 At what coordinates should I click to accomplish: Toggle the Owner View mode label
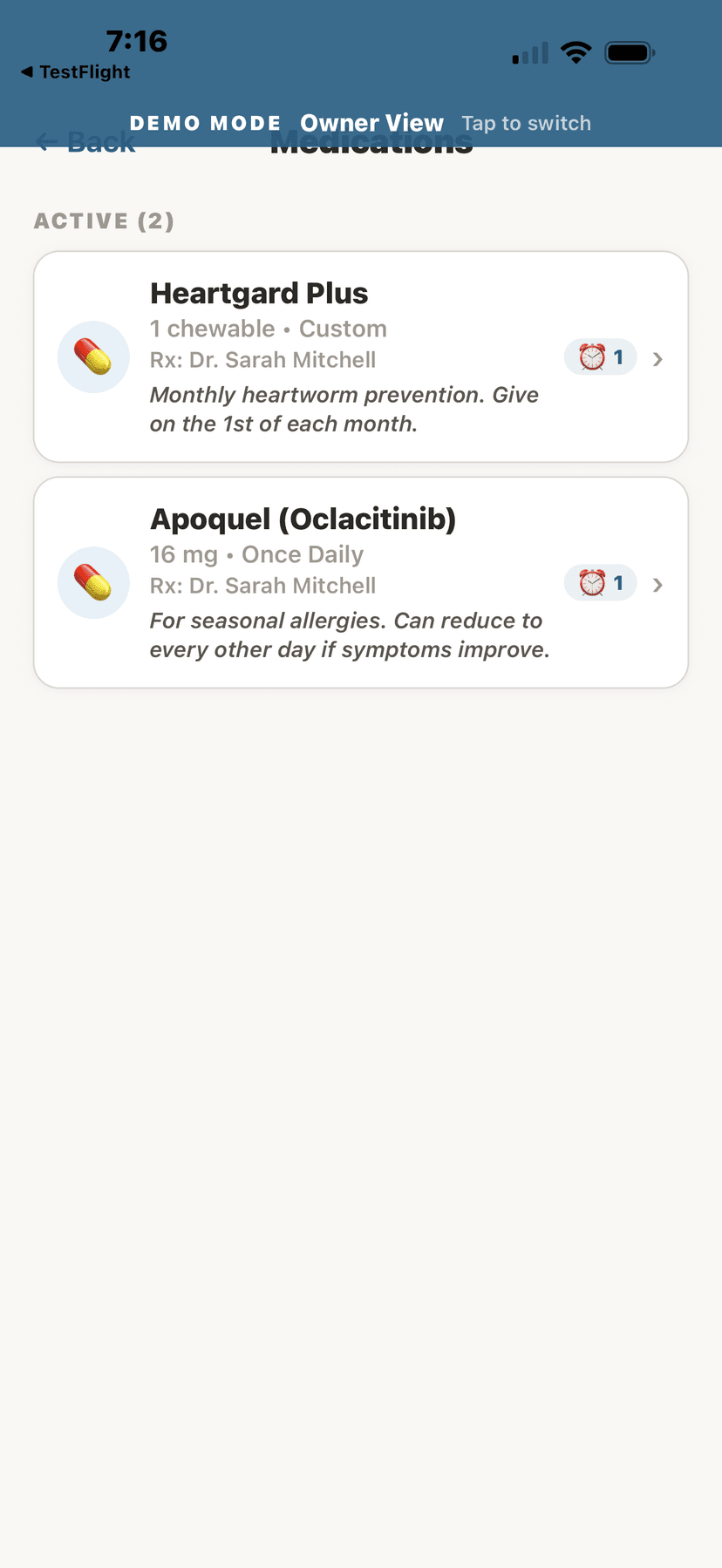pos(371,123)
